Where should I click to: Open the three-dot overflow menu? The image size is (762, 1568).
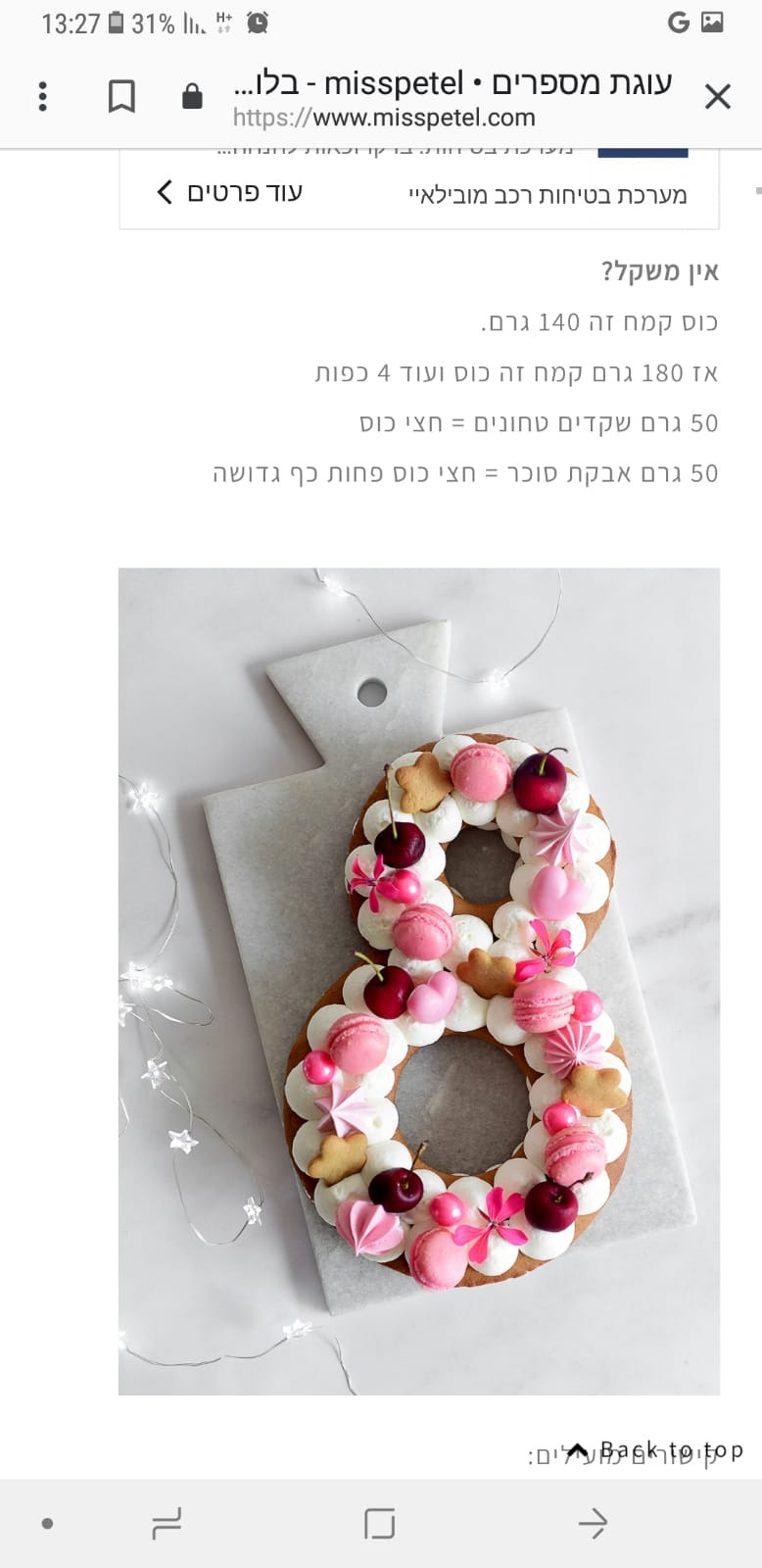tap(42, 97)
